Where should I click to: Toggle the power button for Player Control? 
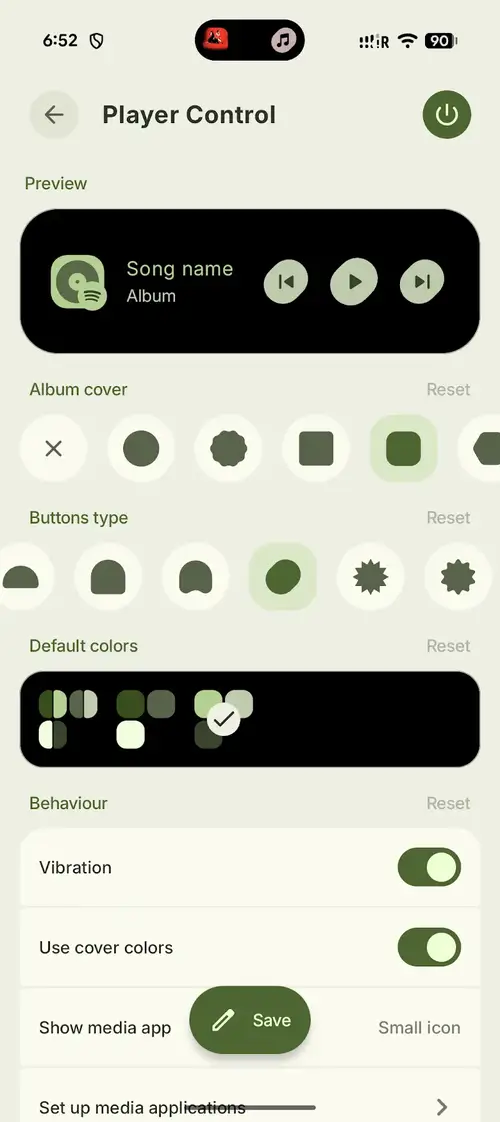point(446,114)
